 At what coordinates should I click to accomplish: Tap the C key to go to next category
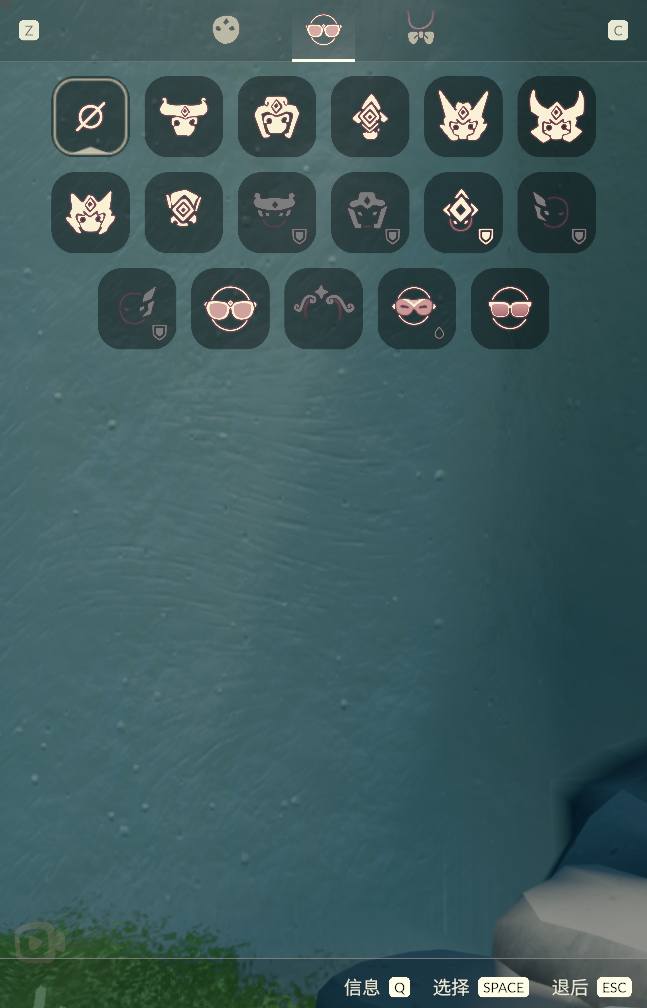(x=617, y=30)
